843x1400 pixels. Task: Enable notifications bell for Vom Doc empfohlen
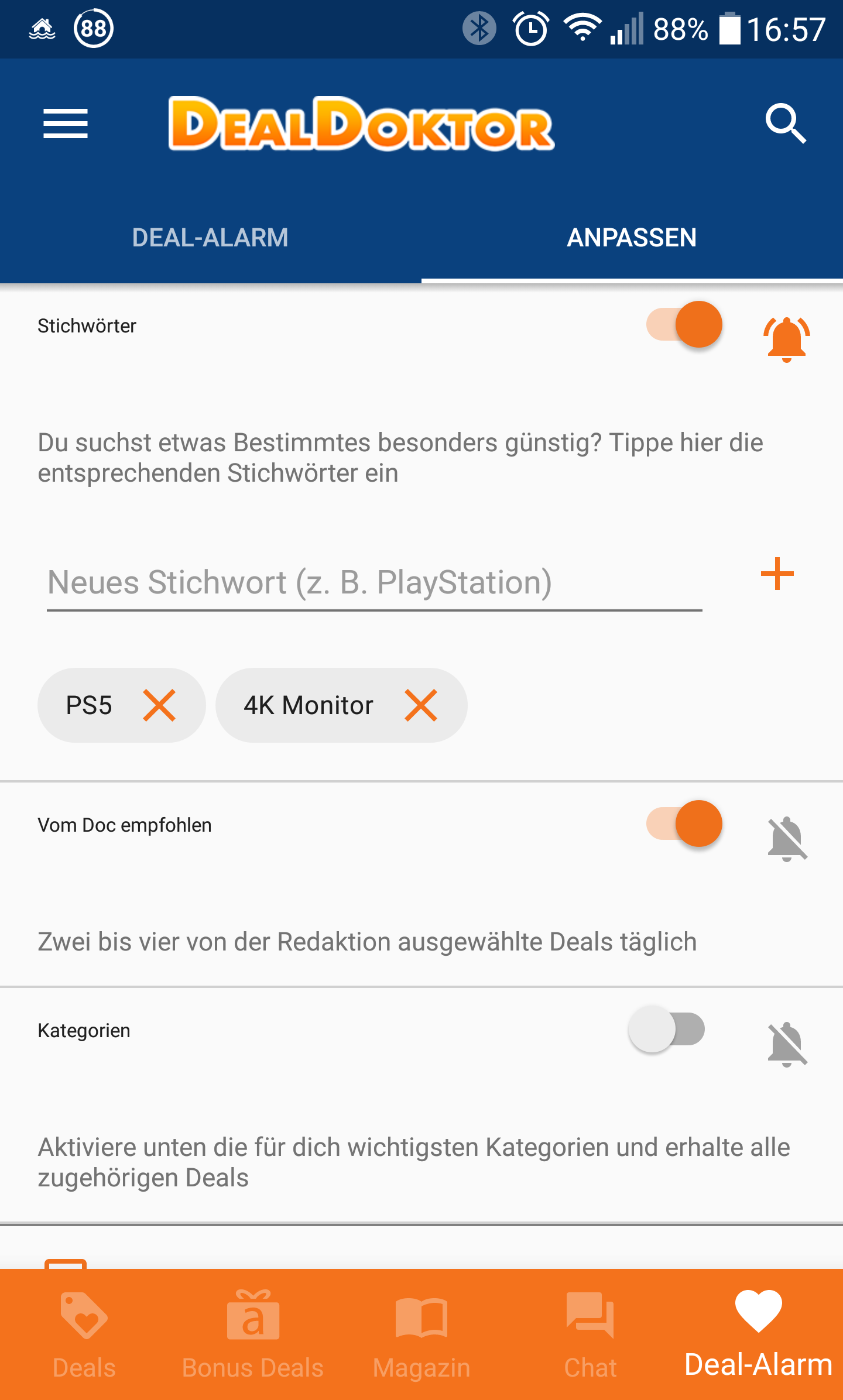[787, 839]
